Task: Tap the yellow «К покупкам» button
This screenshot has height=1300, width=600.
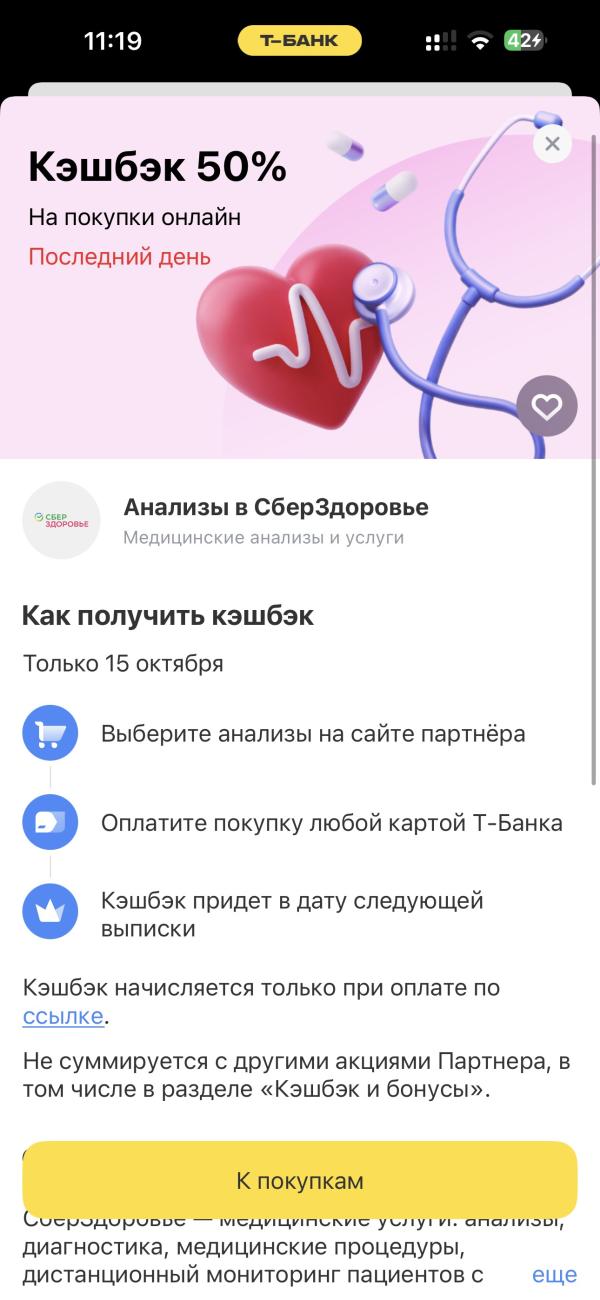Action: [x=300, y=1180]
